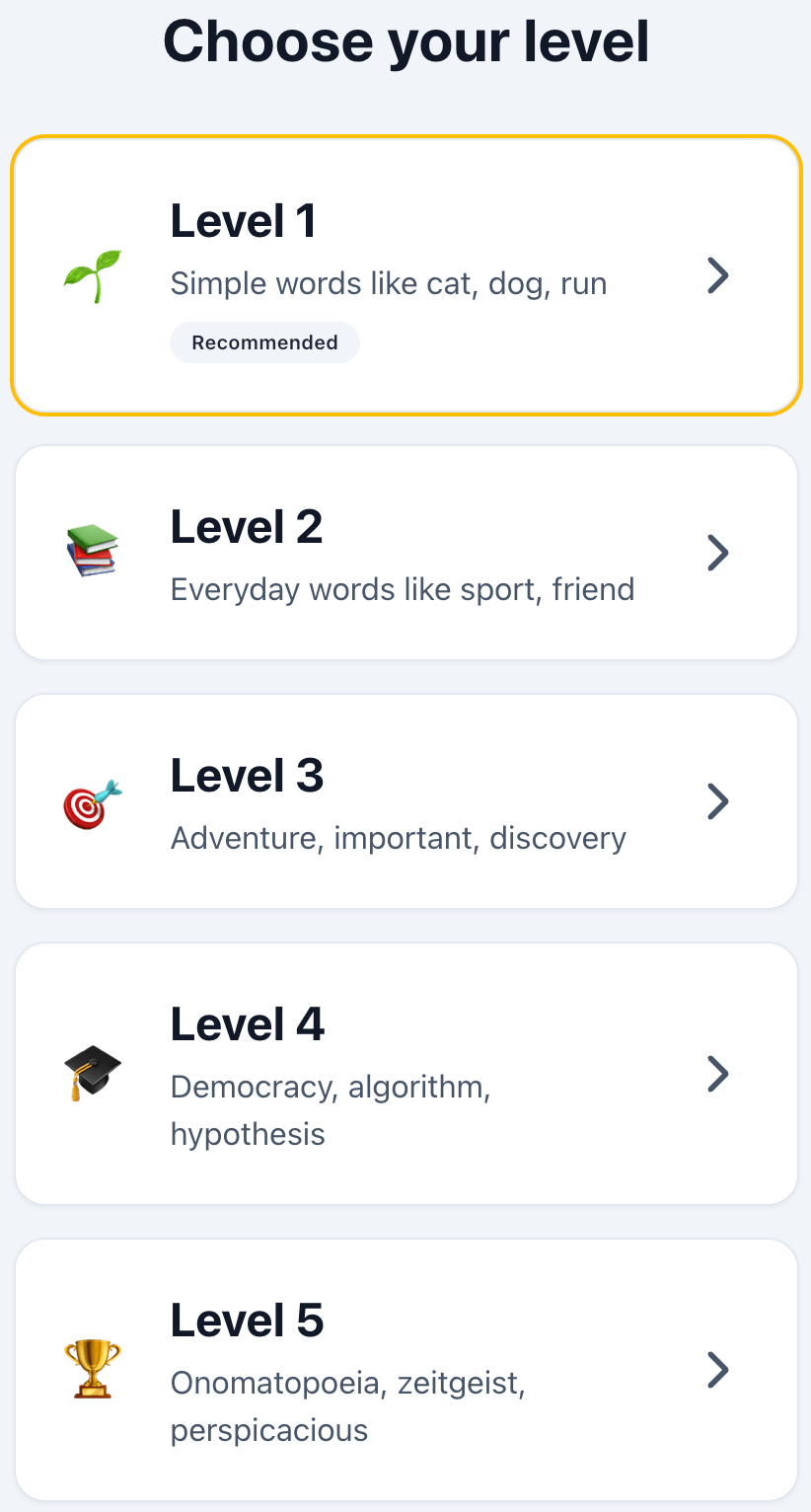Click the Level 1 title text

(x=242, y=220)
